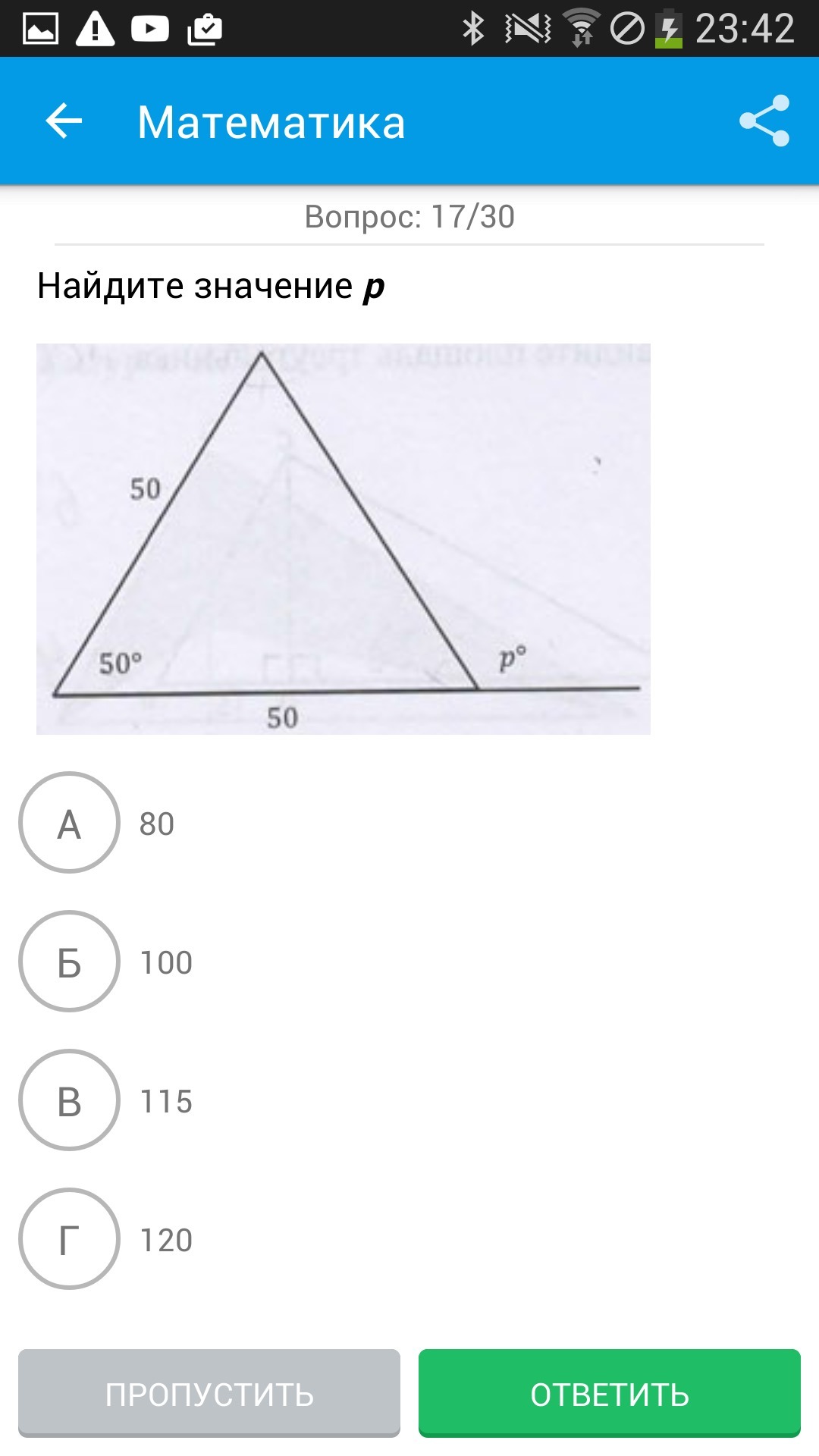This screenshot has width=819, height=1456.
Task: Select answer А with value 80
Action: pyautogui.click(x=69, y=823)
